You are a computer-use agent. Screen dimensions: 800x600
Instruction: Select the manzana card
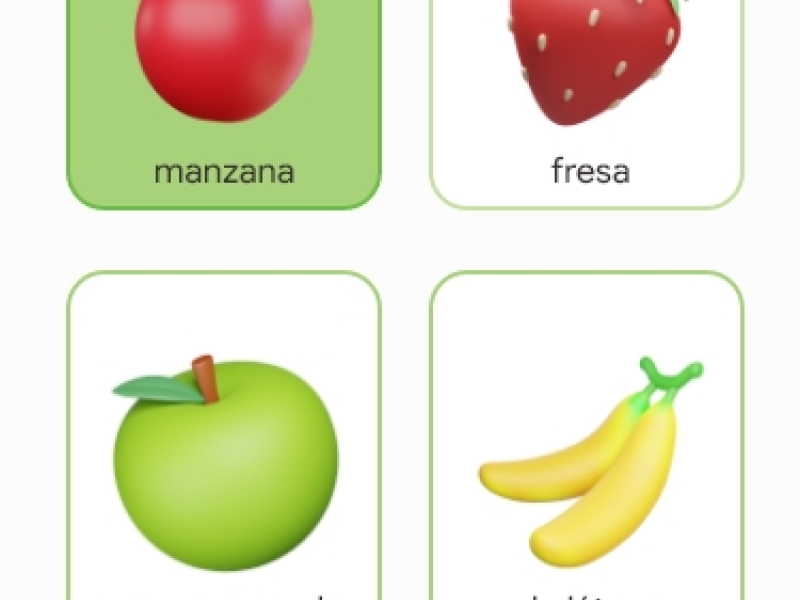224,100
